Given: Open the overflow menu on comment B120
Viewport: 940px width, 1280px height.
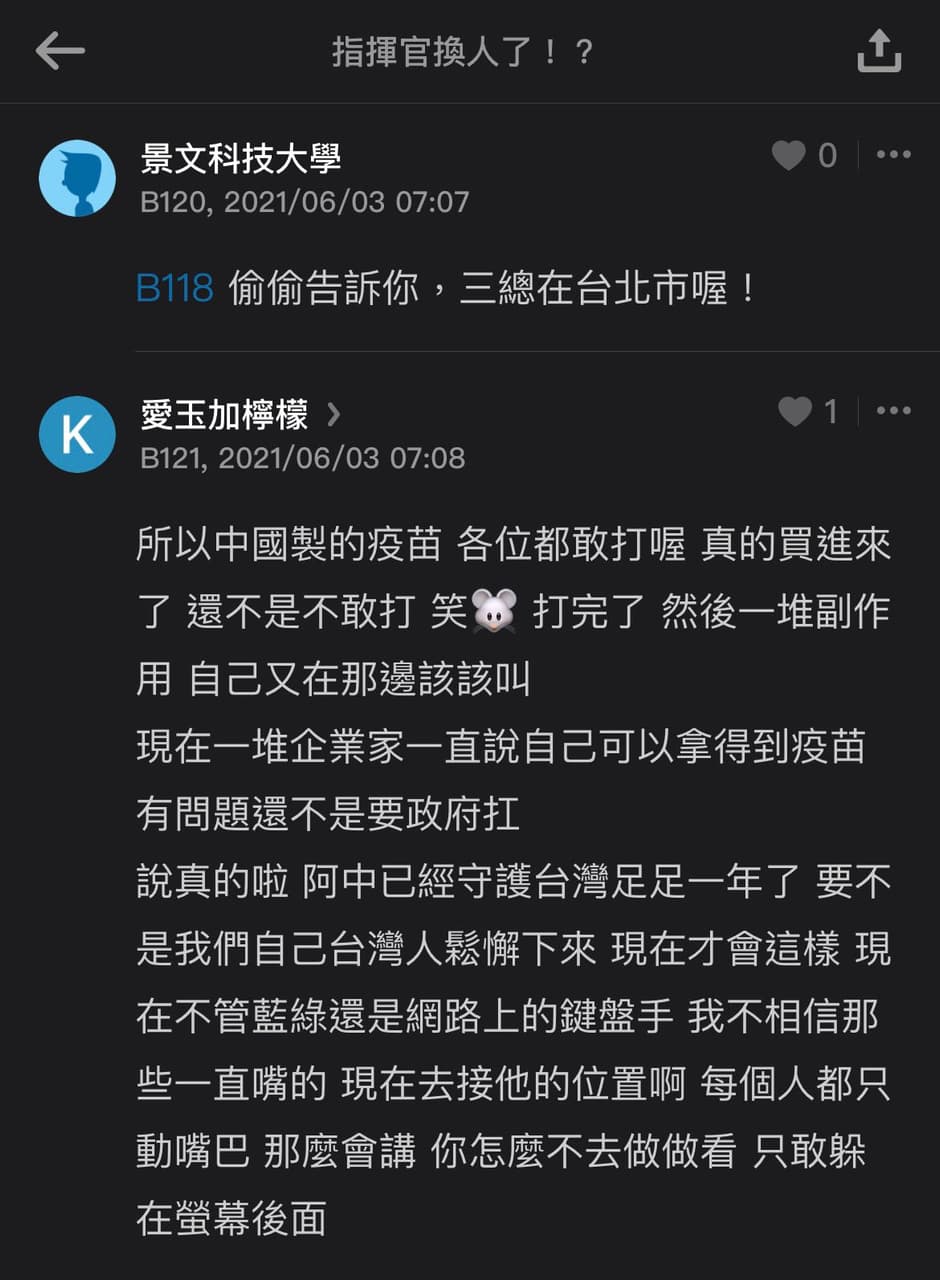Looking at the screenshot, I should [893, 155].
